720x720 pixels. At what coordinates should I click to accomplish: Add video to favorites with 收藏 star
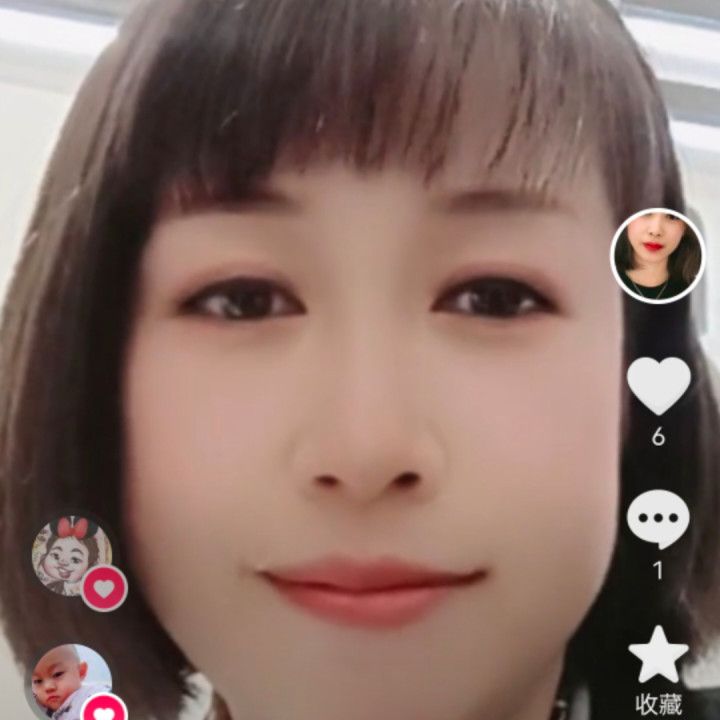click(658, 654)
